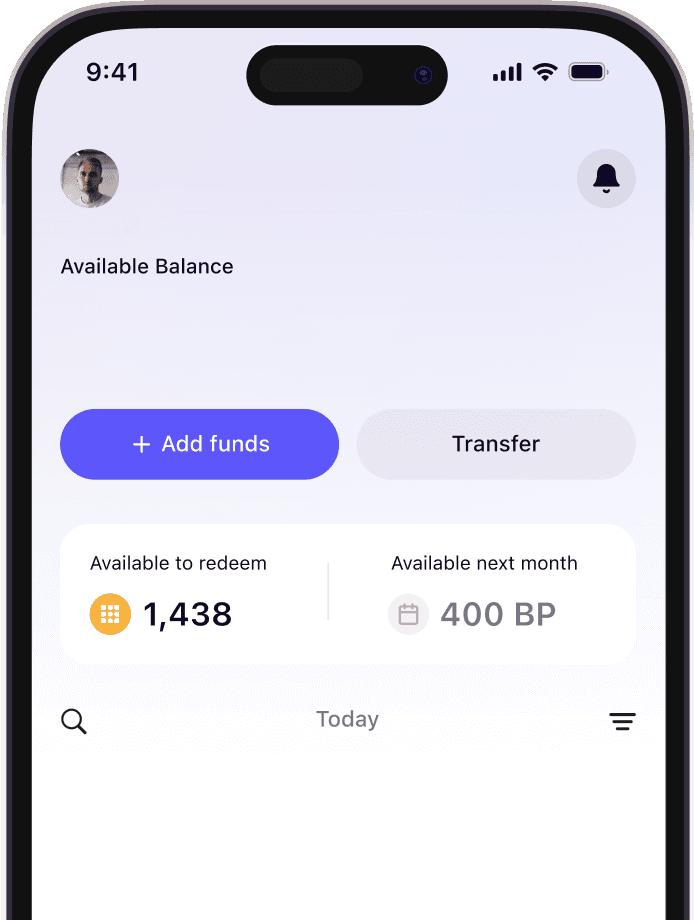Open the profile avatar
Viewport: 694px width, 920px height.
[90, 179]
